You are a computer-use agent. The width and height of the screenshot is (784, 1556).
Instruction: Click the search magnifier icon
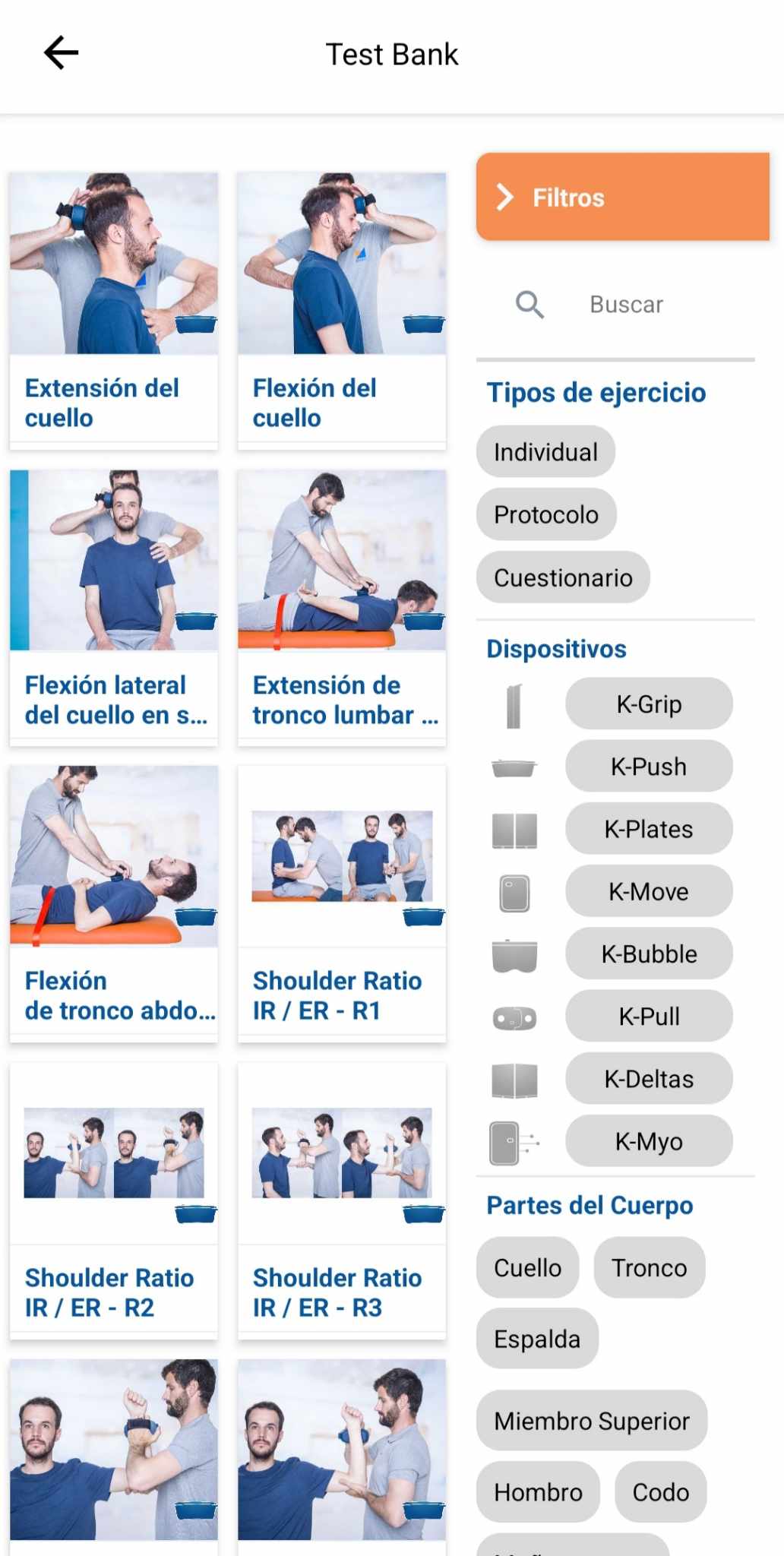[530, 305]
